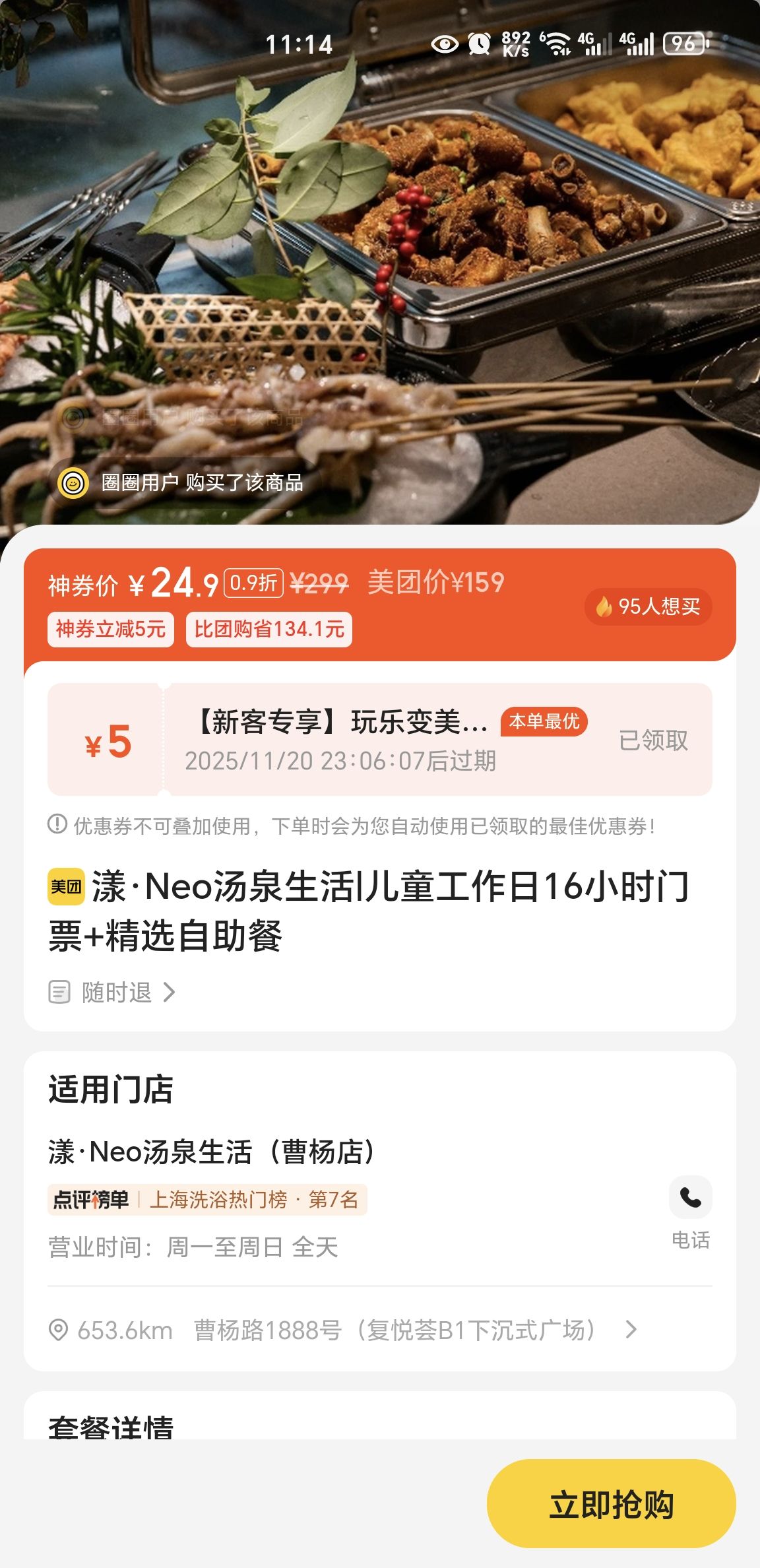Open the 漾·Neo汤泉生活（曹杨店）store page

click(x=211, y=1152)
